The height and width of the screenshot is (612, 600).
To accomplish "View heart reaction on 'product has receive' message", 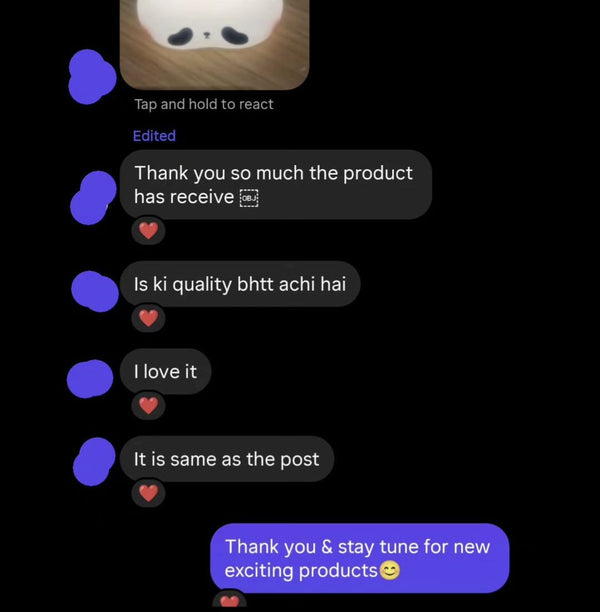I will tap(149, 231).
